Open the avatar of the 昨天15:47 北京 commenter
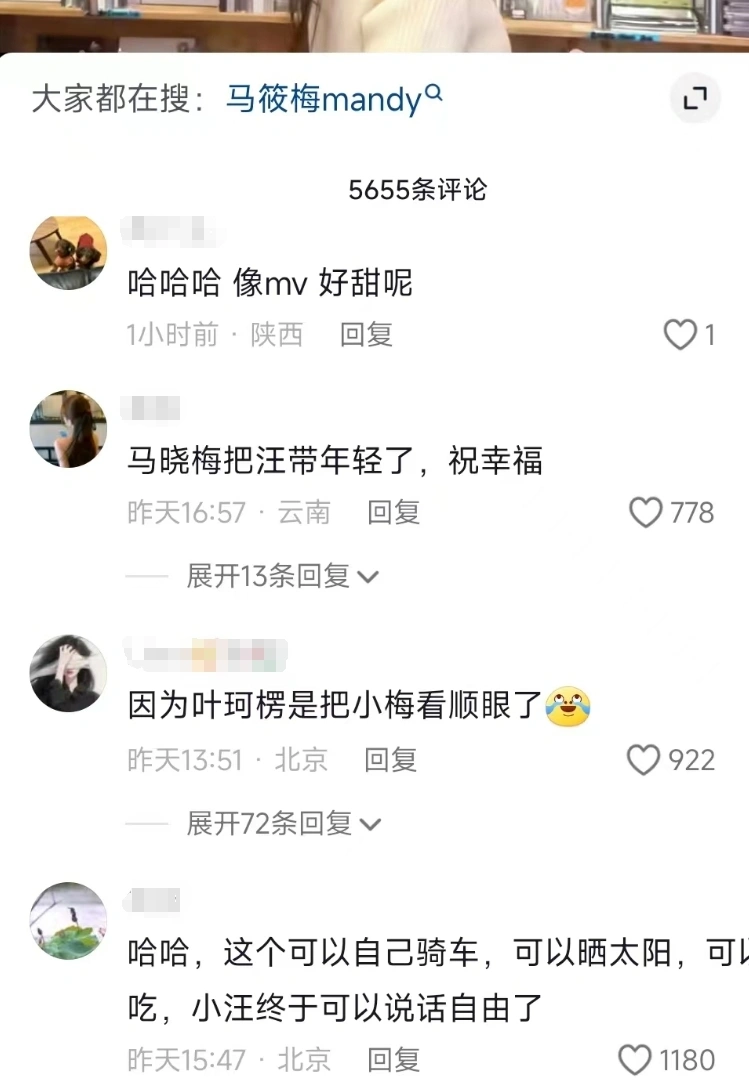This screenshot has height=1081, width=749. 68,921
